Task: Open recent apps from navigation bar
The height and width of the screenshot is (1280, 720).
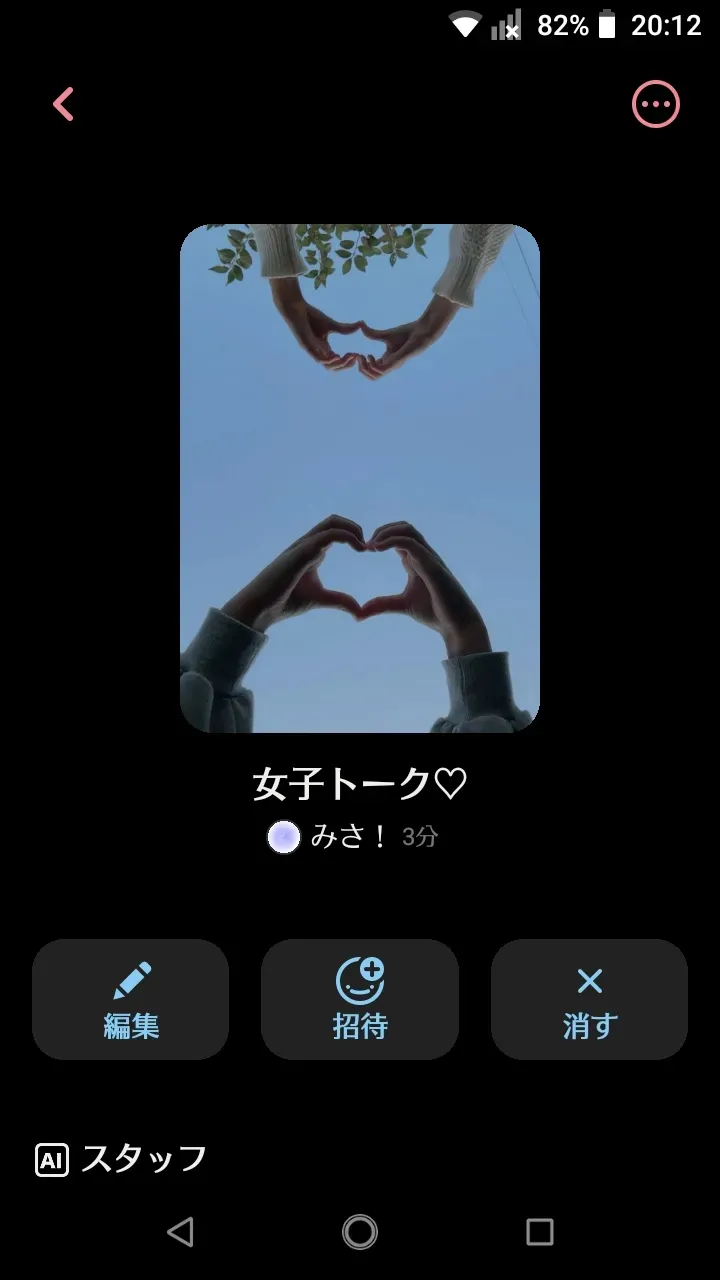Action: (x=540, y=1232)
